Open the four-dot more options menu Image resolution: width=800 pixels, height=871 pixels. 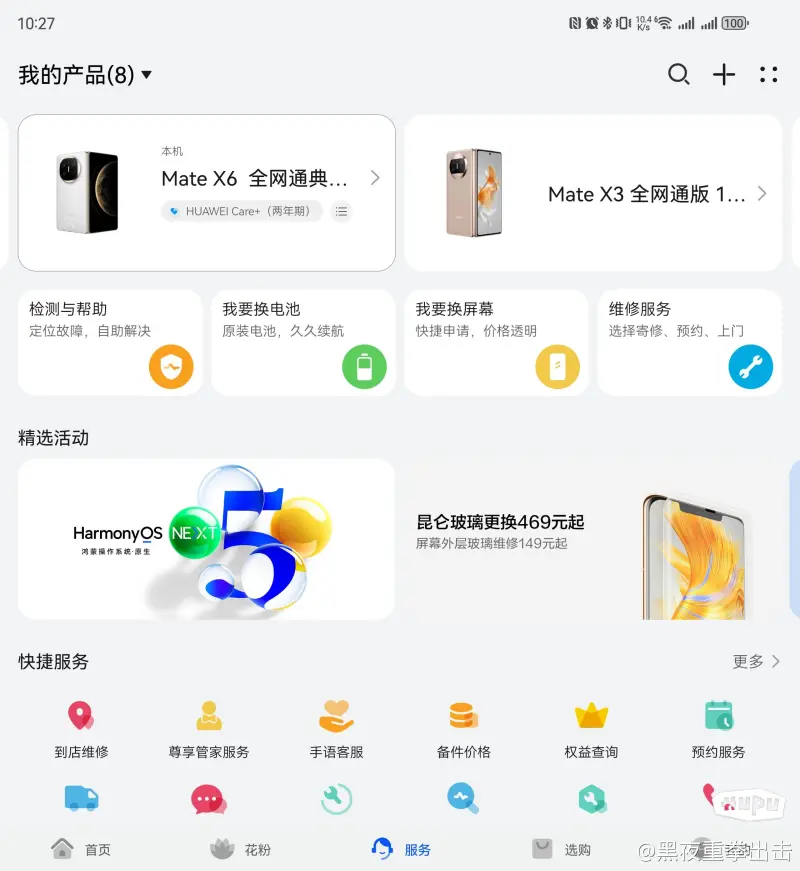click(768, 75)
